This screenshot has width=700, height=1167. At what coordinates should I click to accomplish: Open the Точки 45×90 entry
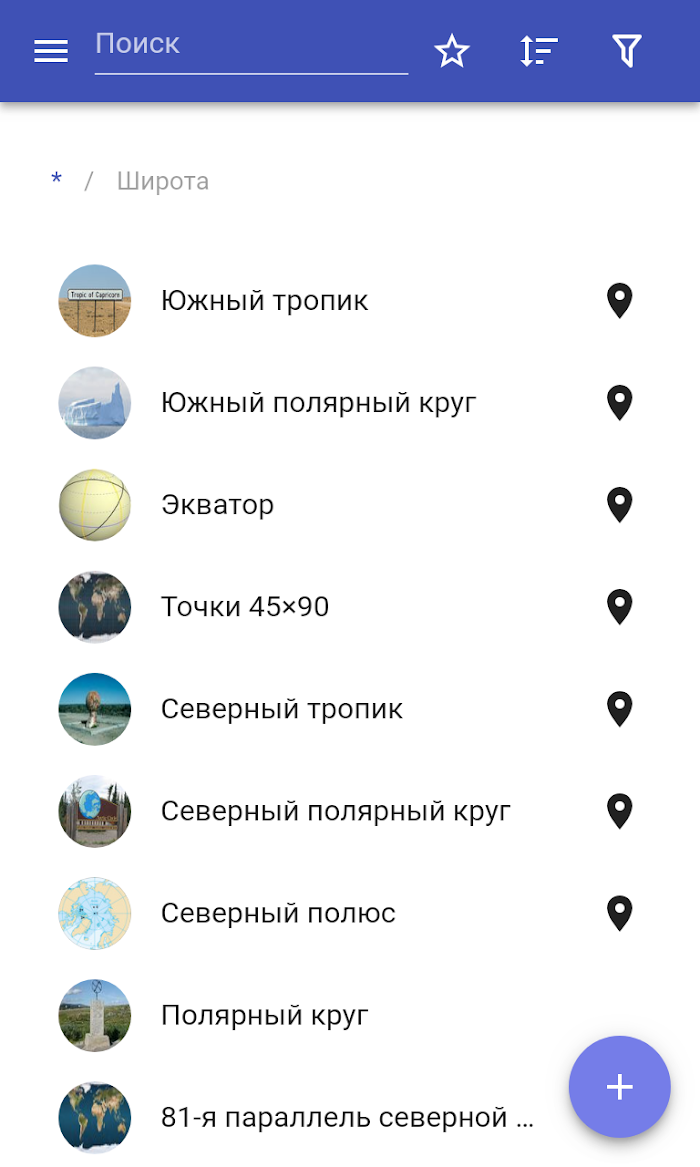[x=245, y=607]
